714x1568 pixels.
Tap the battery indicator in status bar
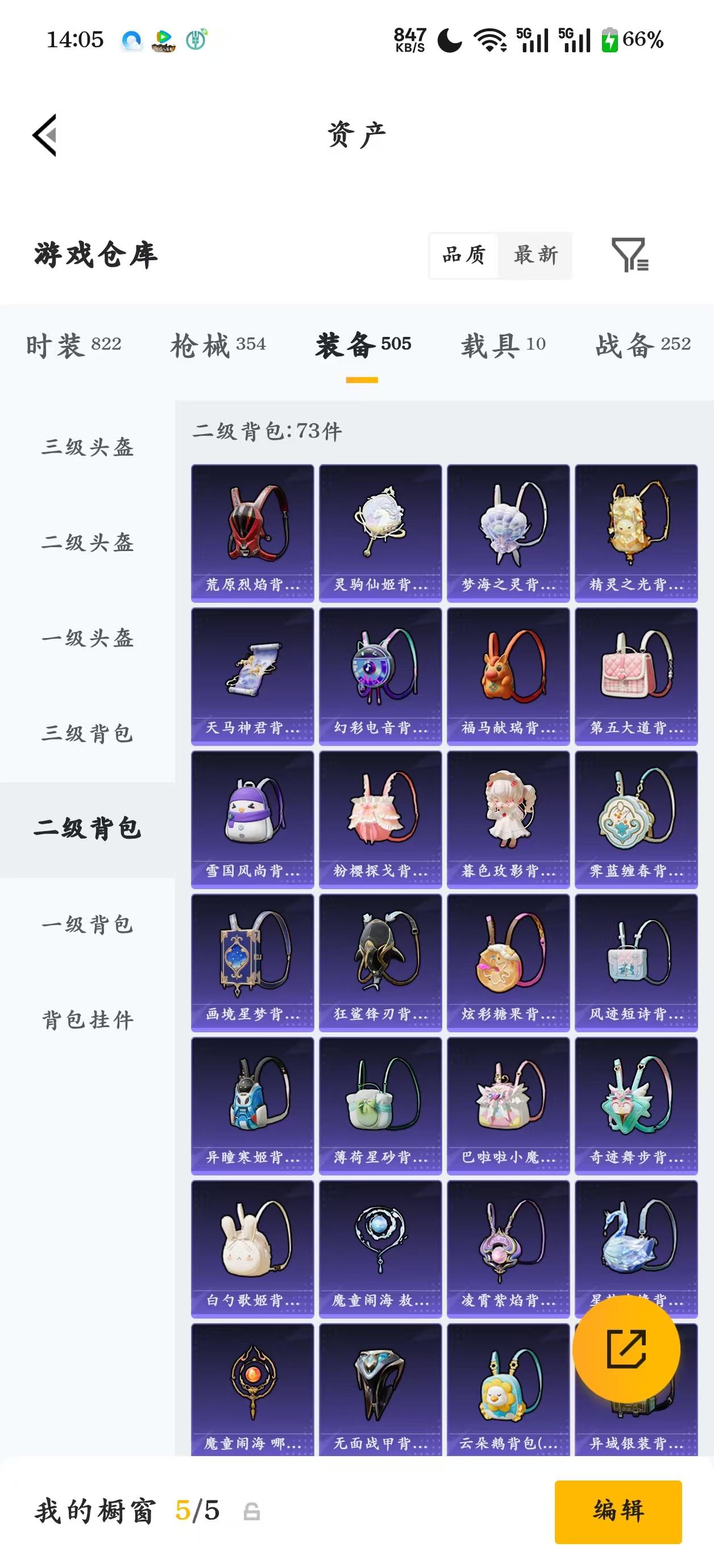point(610,40)
